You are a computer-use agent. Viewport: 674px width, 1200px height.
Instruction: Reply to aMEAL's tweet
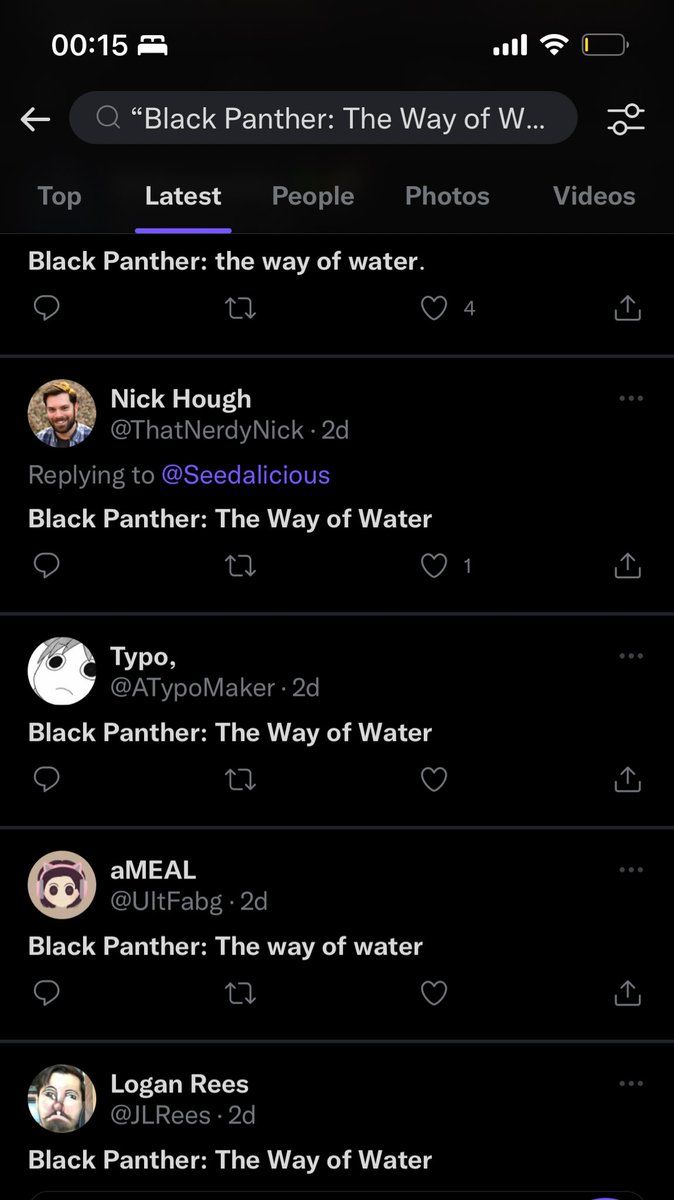tap(47, 993)
